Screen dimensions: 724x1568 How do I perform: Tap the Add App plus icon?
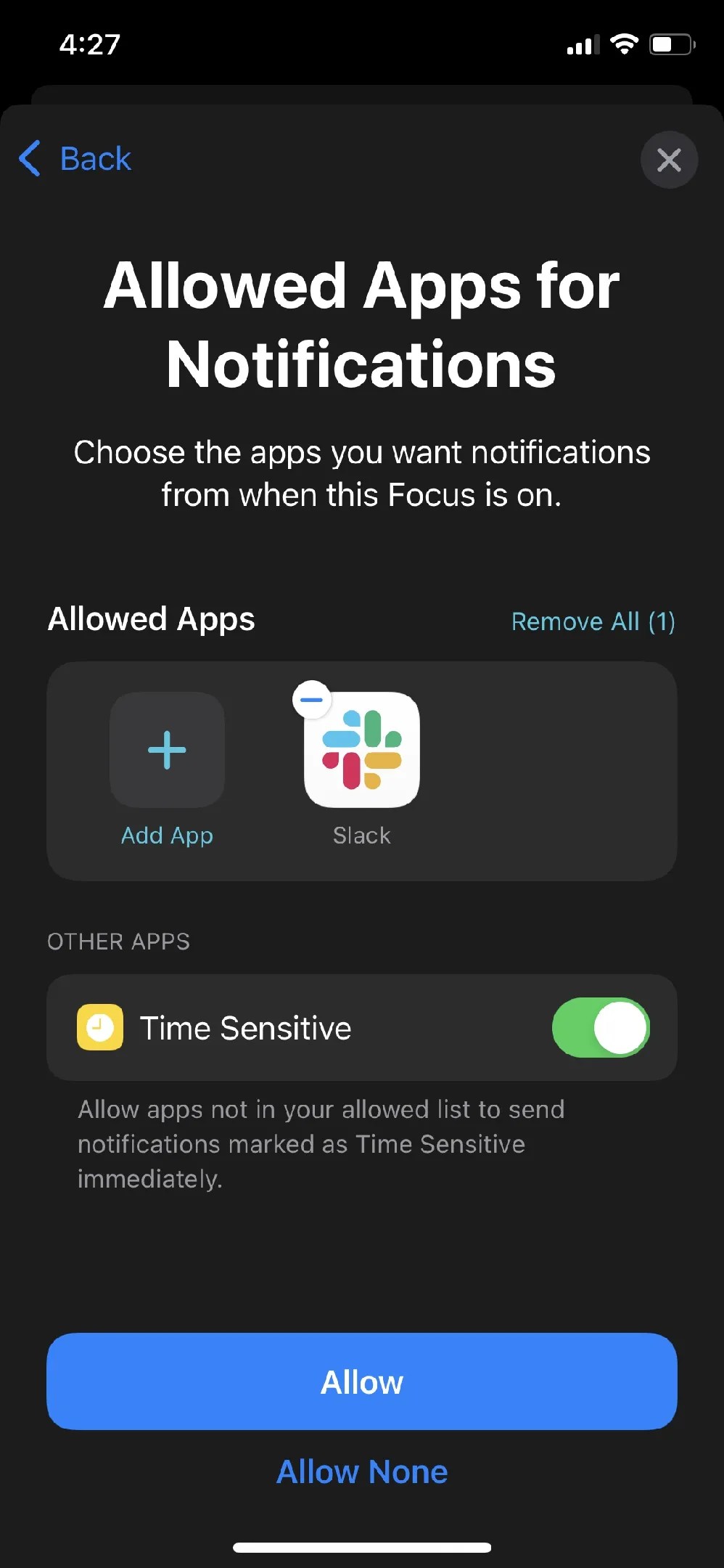click(167, 749)
